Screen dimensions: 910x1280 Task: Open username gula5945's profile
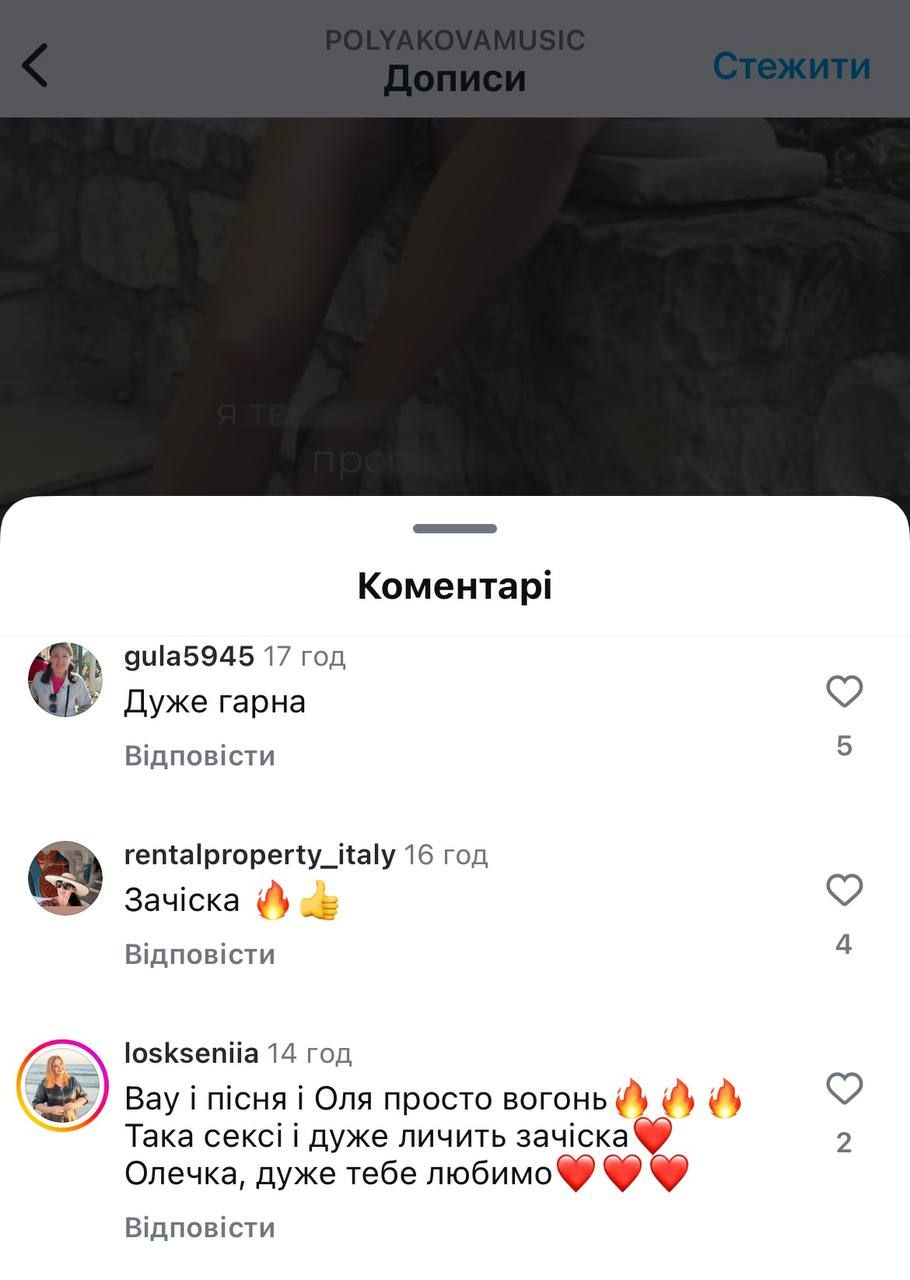click(x=189, y=656)
